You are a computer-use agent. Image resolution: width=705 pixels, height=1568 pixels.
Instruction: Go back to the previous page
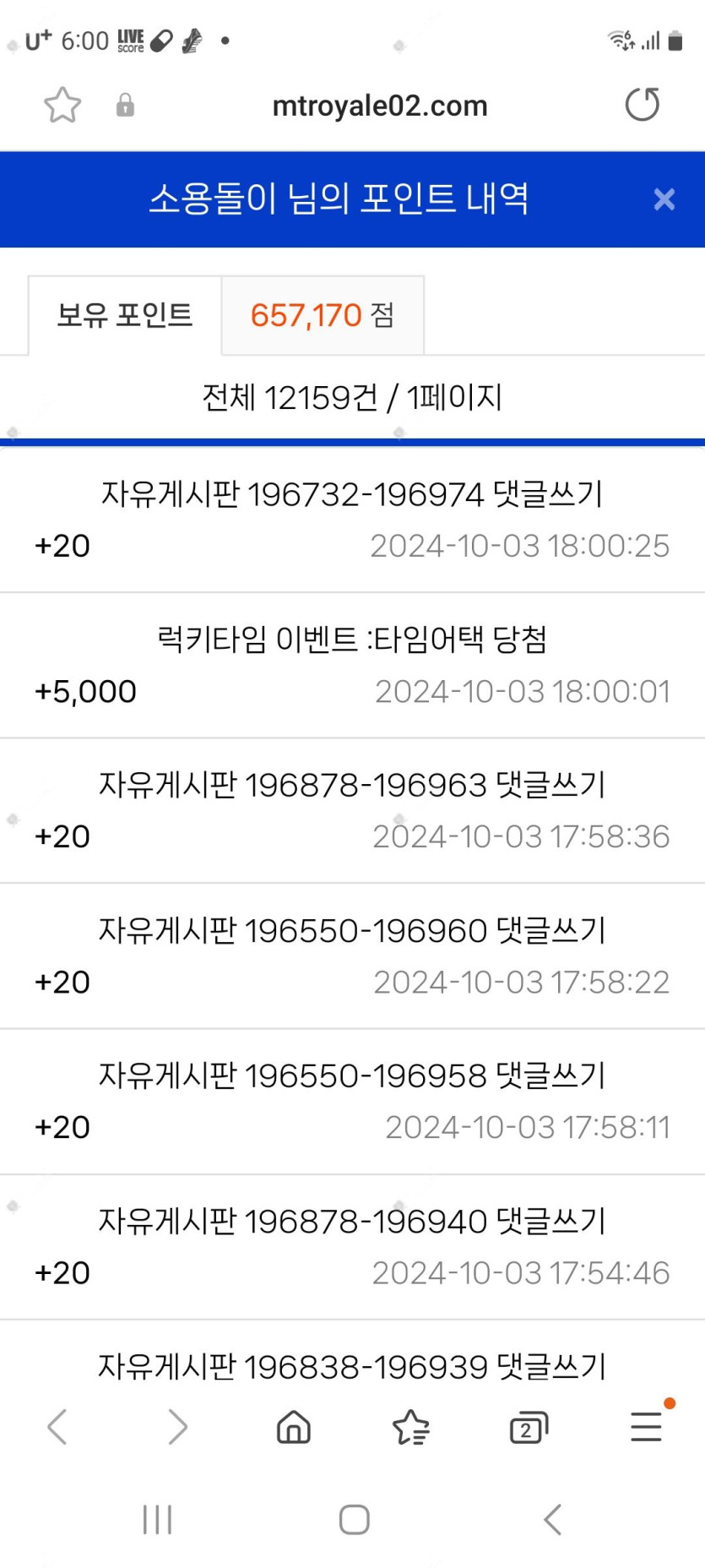point(57,1427)
